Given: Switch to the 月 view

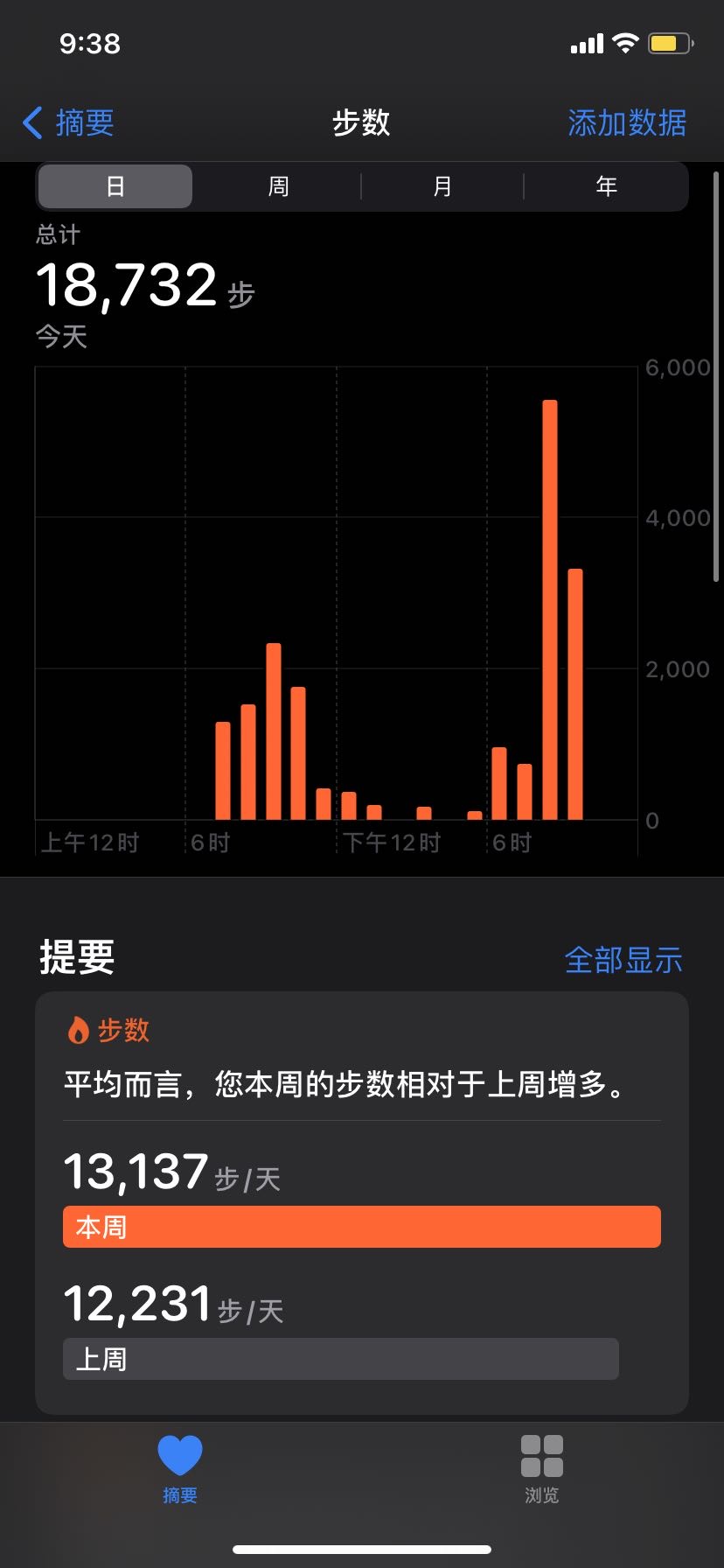Looking at the screenshot, I should click(x=442, y=186).
